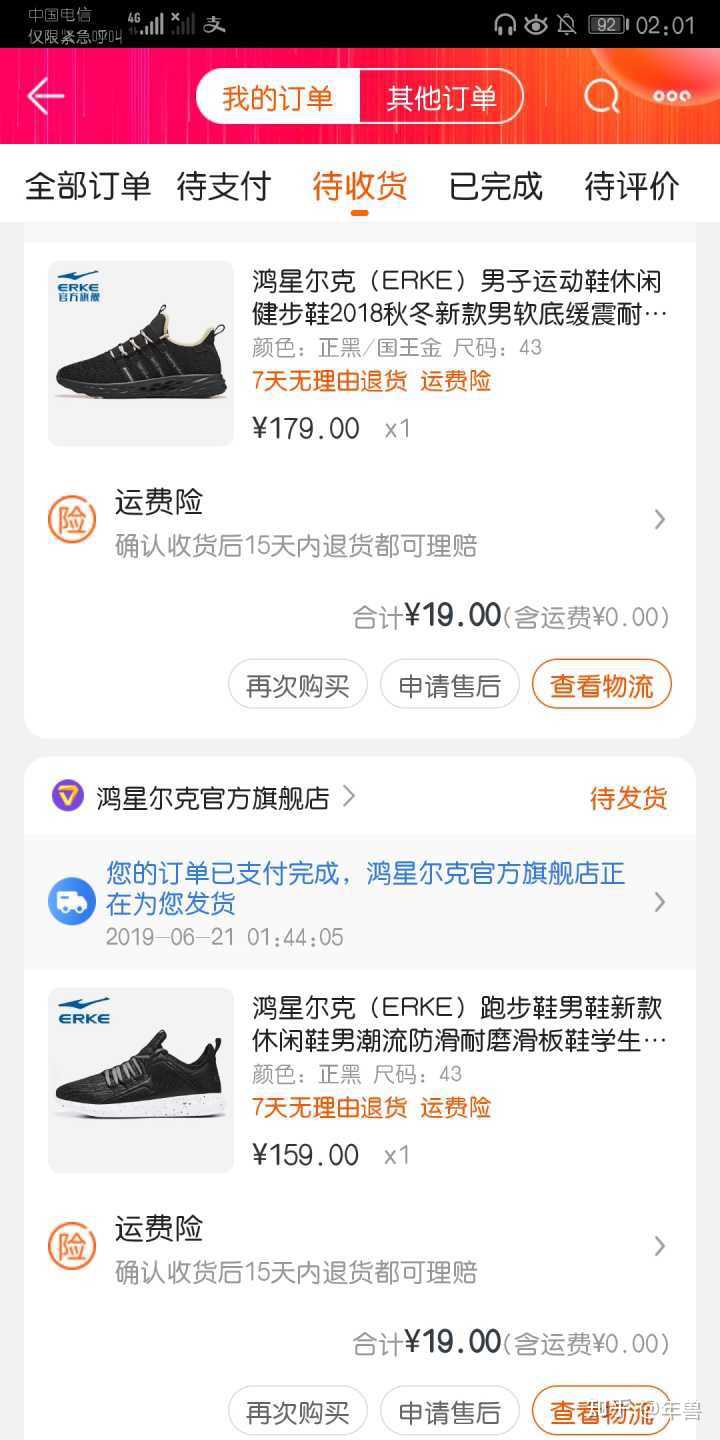
Task: Show 待支付 orders
Action: (223, 186)
